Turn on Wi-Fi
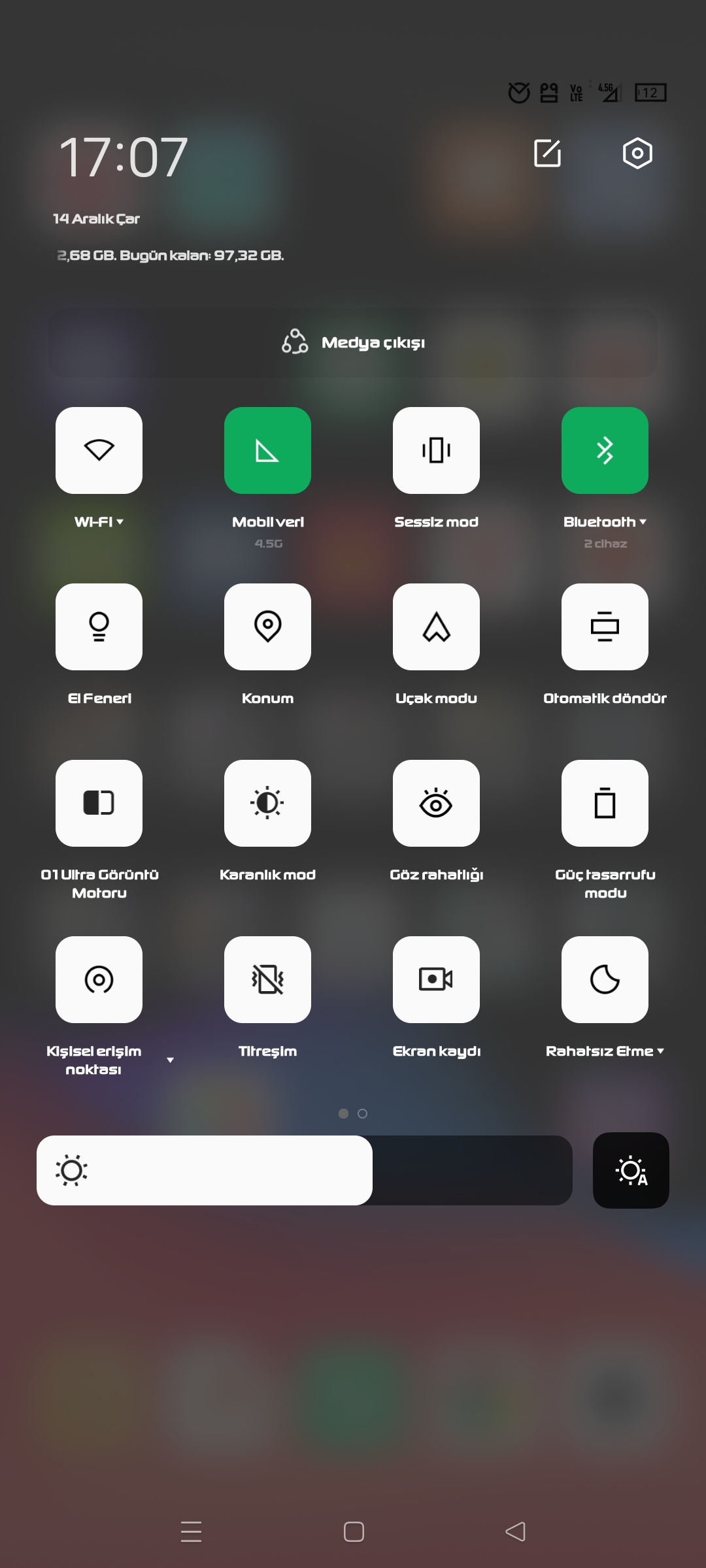This screenshot has width=706, height=1568. pyautogui.click(x=99, y=450)
